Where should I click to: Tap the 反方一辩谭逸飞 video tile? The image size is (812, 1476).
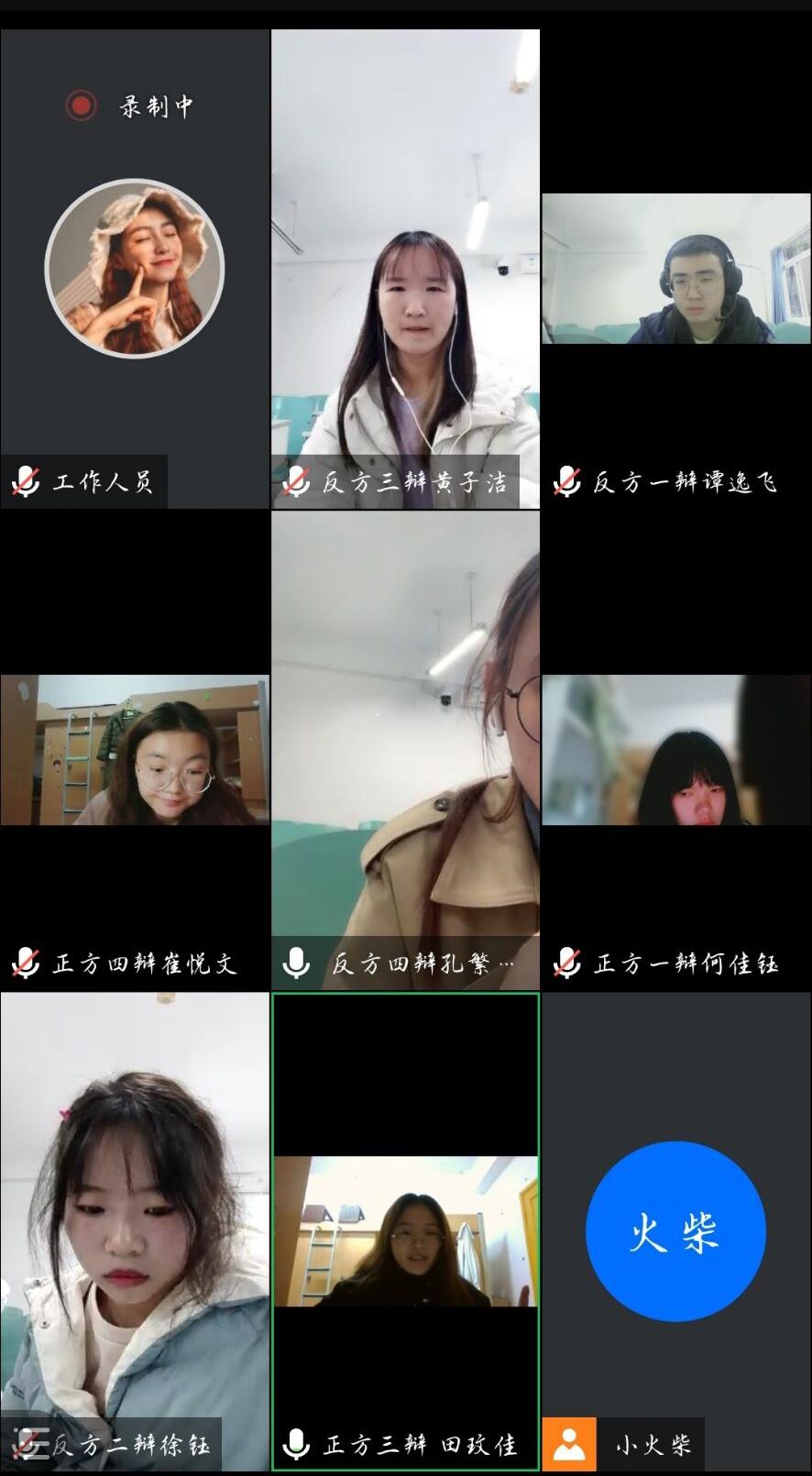(676, 269)
